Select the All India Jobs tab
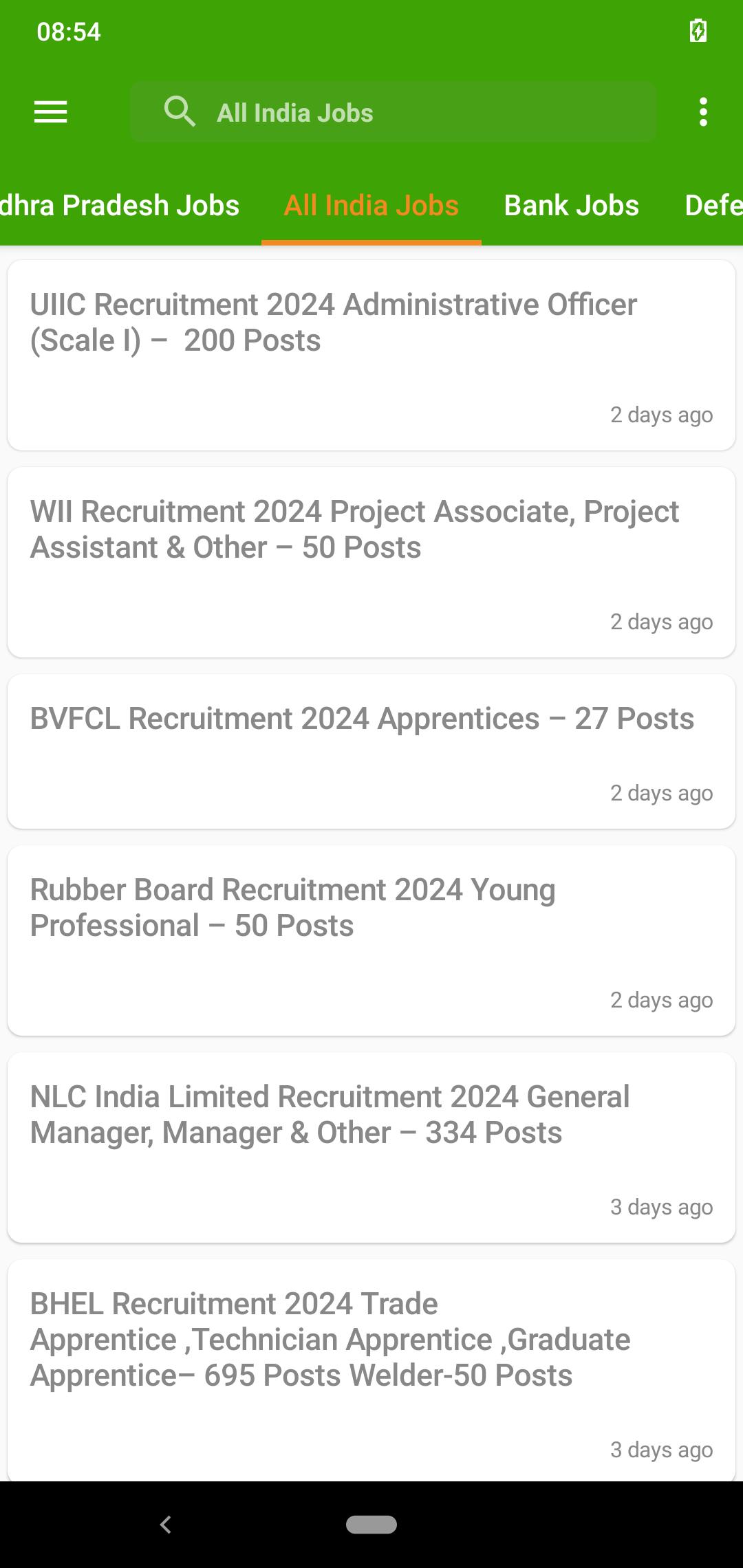 pos(371,206)
